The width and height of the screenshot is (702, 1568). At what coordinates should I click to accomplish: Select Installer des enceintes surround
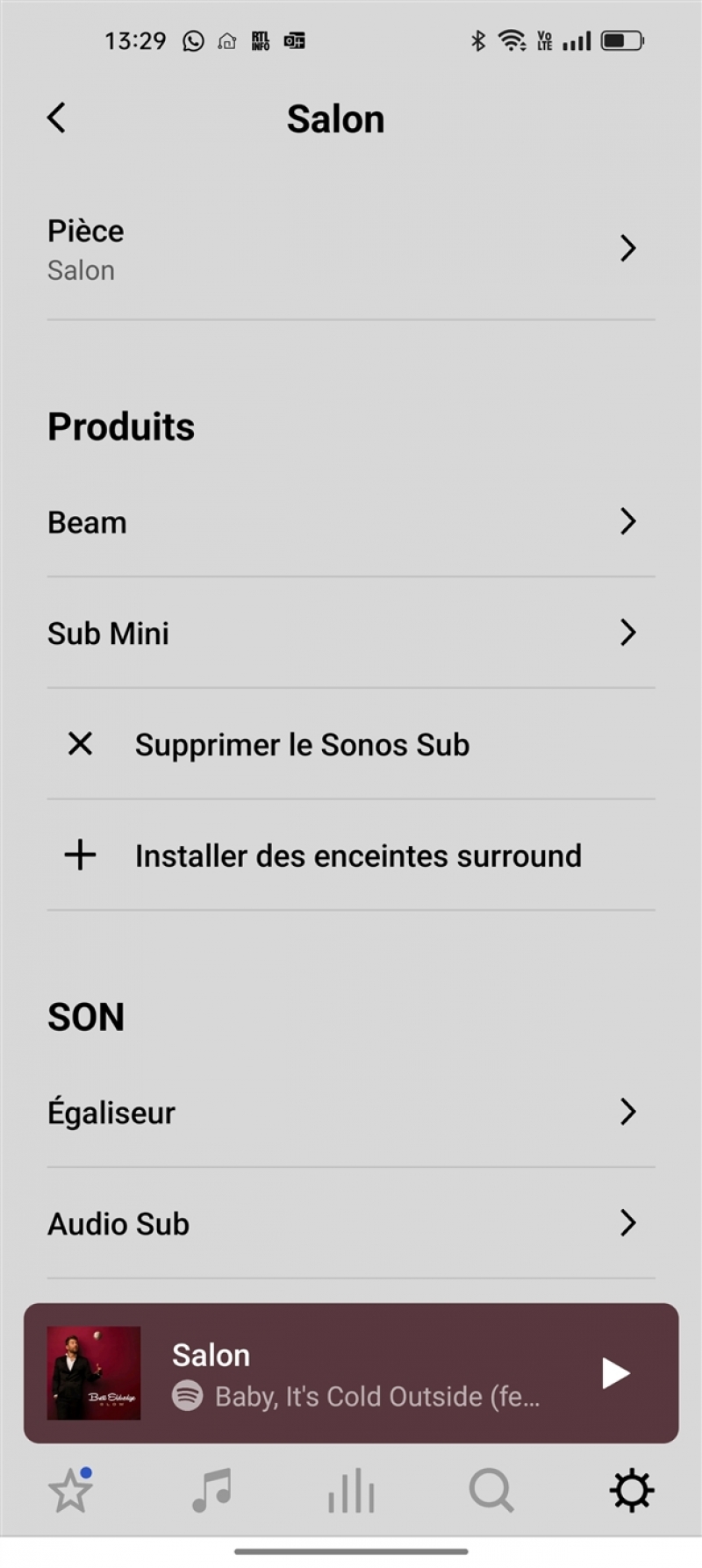click(x=357, y=856)
